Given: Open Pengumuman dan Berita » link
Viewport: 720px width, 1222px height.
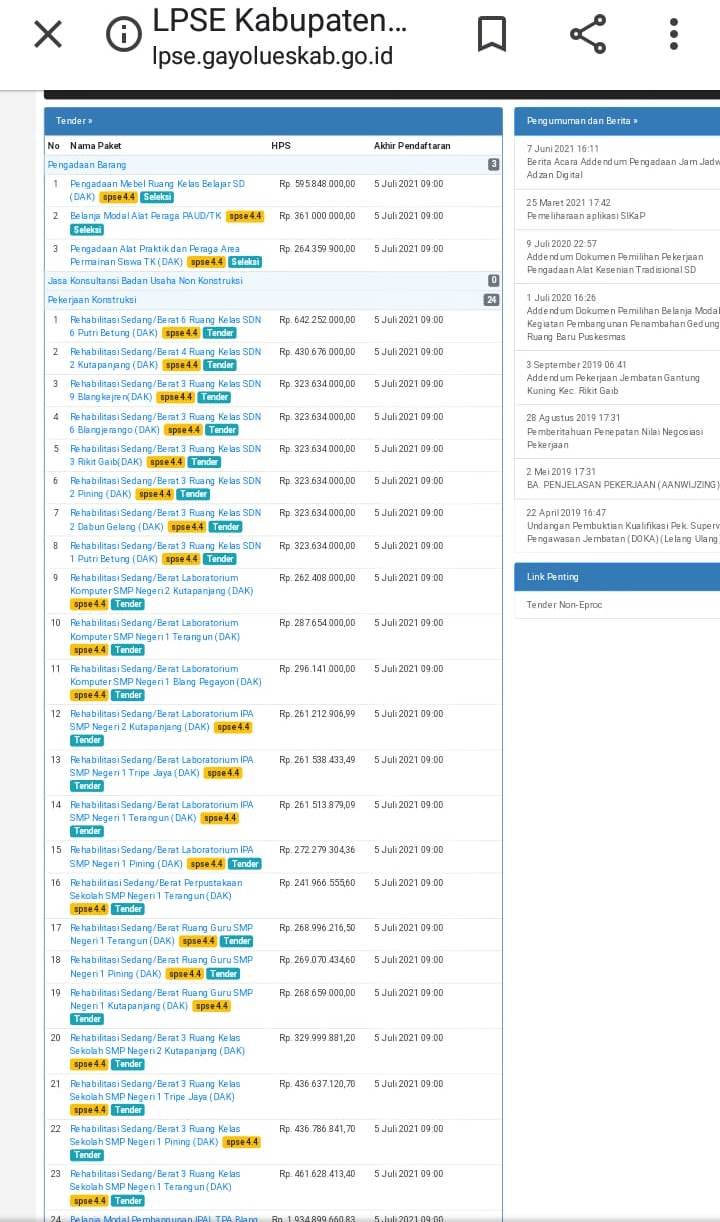Looking at the screenshot, I should [582, 121].
